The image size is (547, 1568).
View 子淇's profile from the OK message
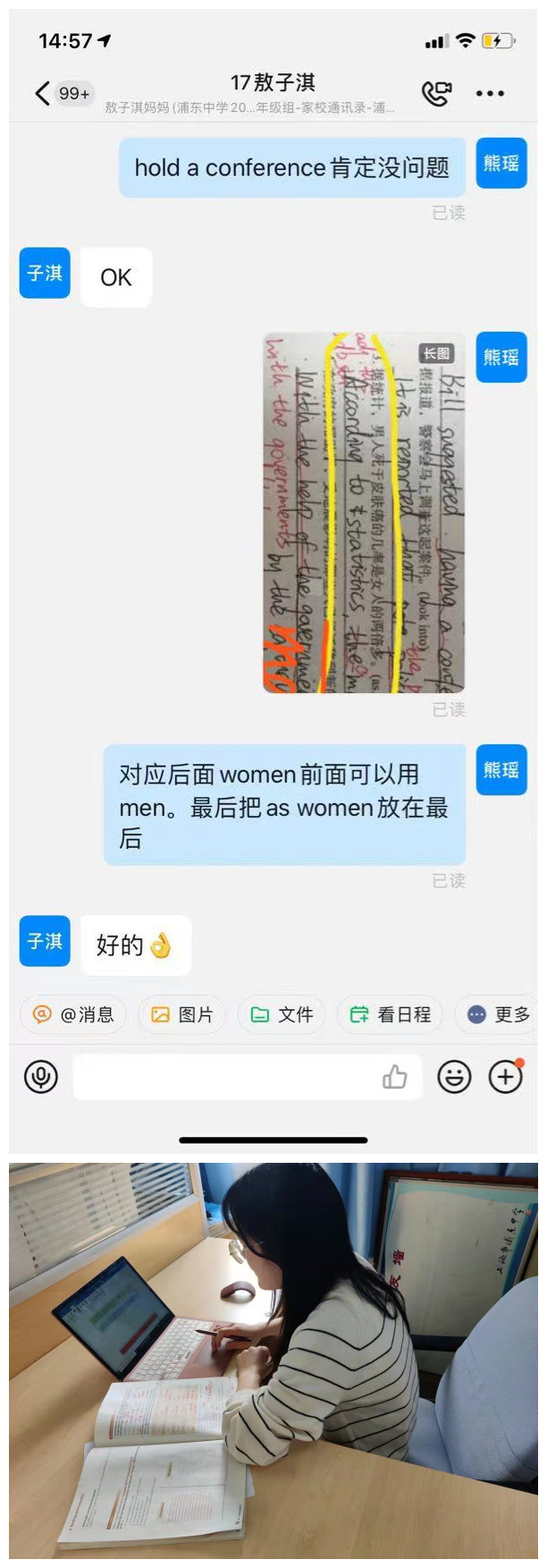pyautogui.click(x=45, y=274)
